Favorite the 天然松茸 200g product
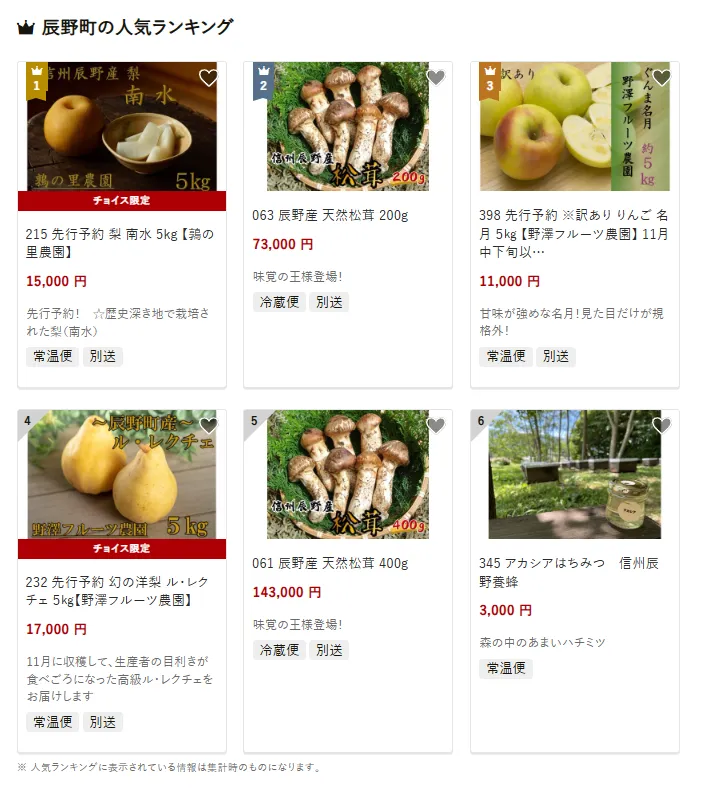Screen dimensions: 711x797 [x=435, y=78]
